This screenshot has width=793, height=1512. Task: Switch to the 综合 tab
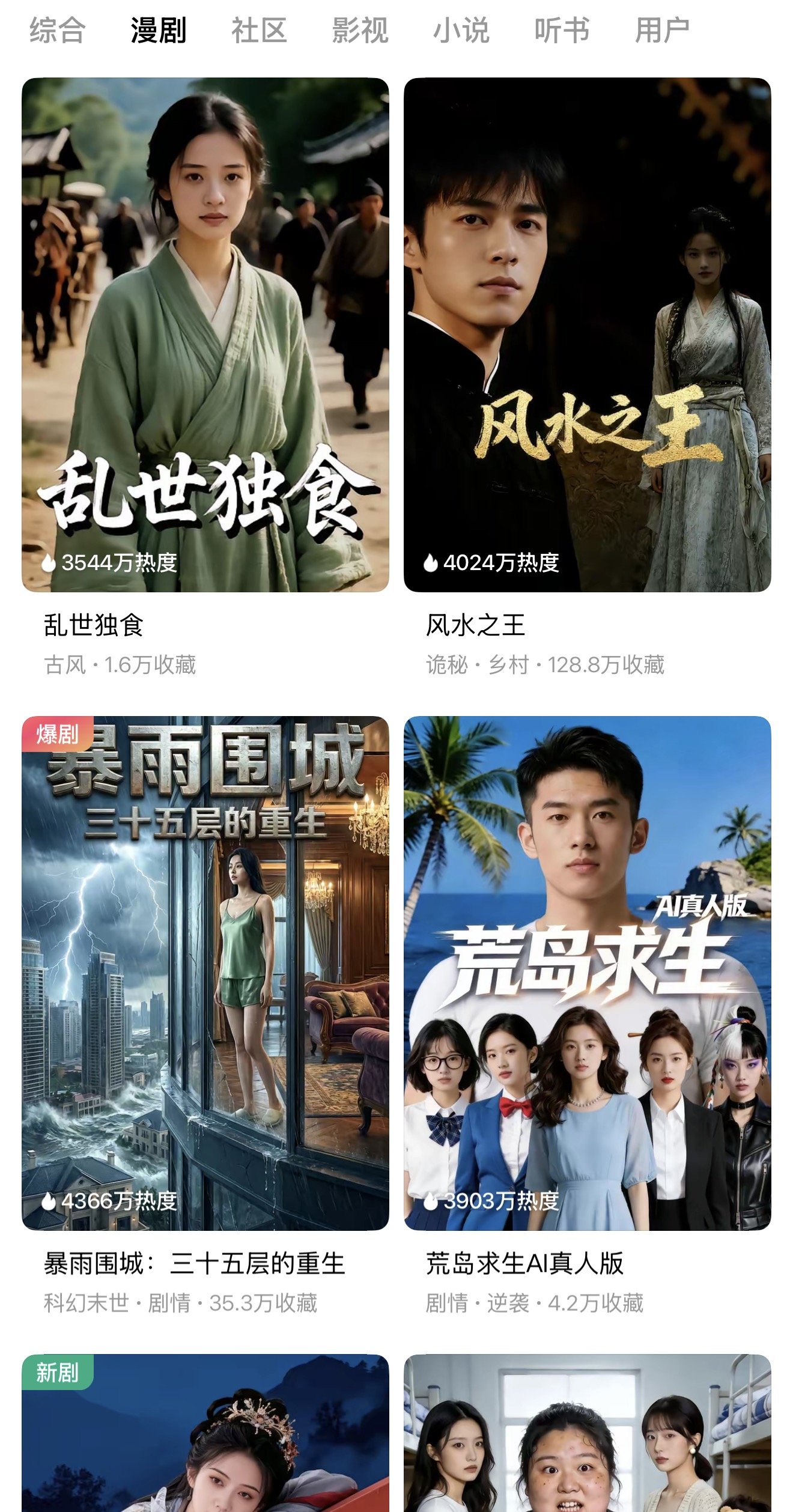point(57,31)
